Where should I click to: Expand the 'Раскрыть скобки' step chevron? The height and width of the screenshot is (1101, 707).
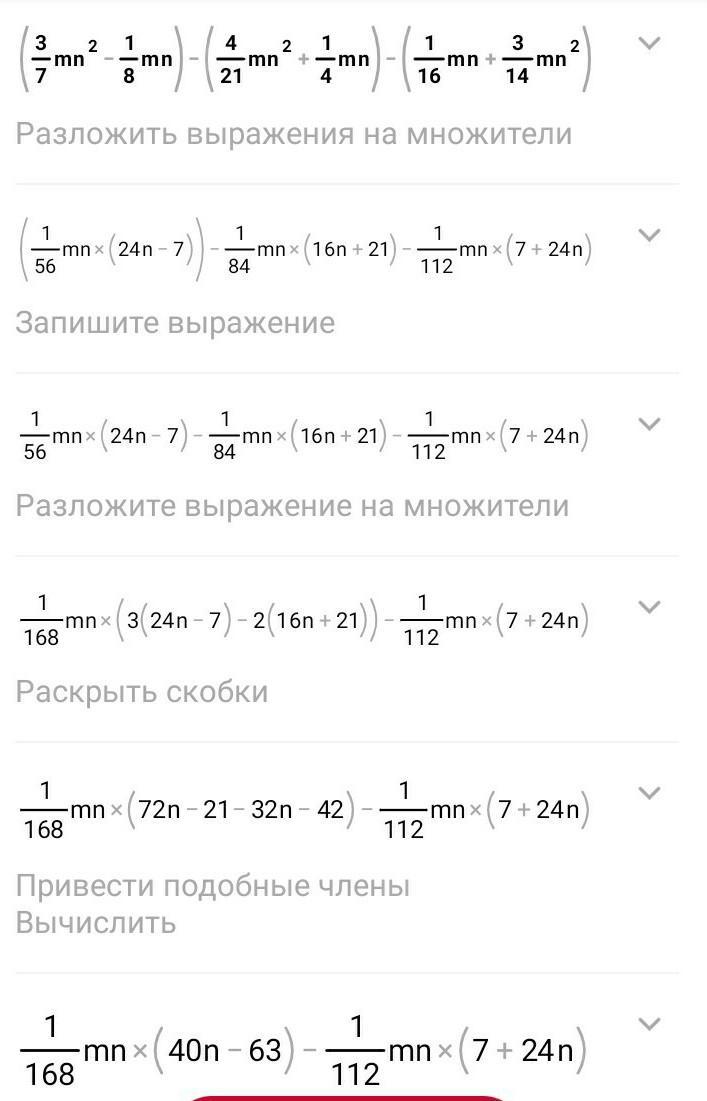pyautogui.click(x=649, y=607)
